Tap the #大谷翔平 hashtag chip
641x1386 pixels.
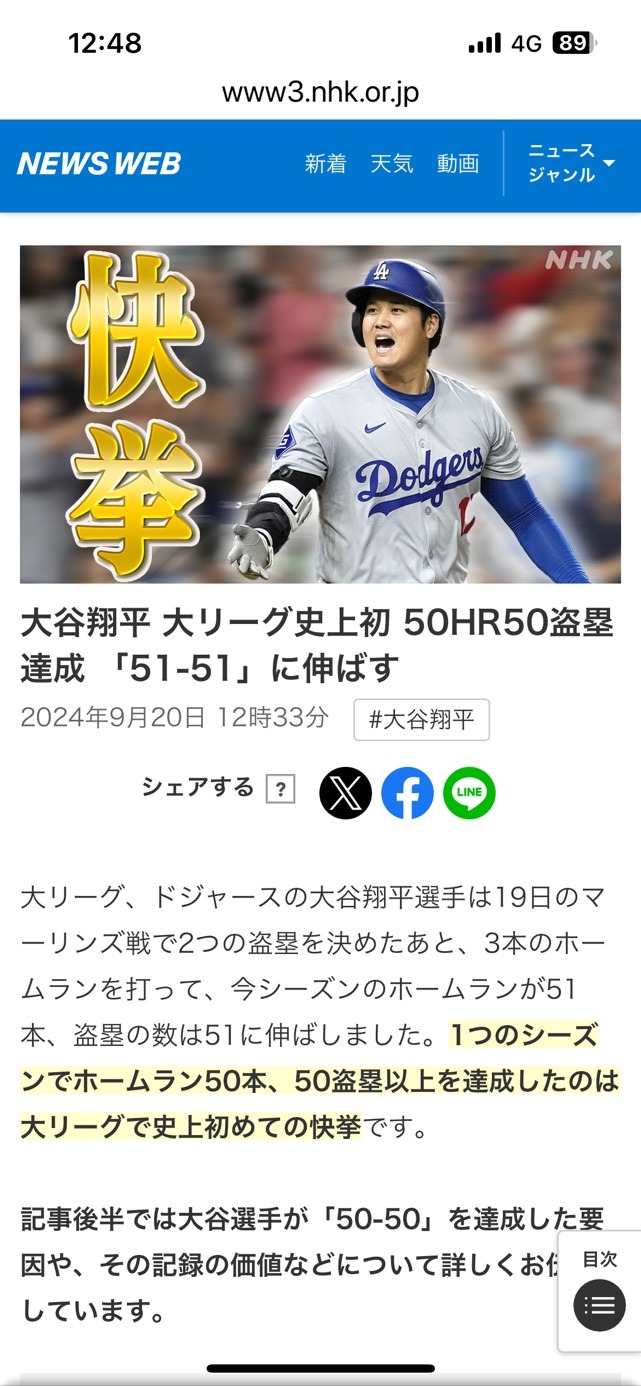pyautogui.click(x=421, y=719)
